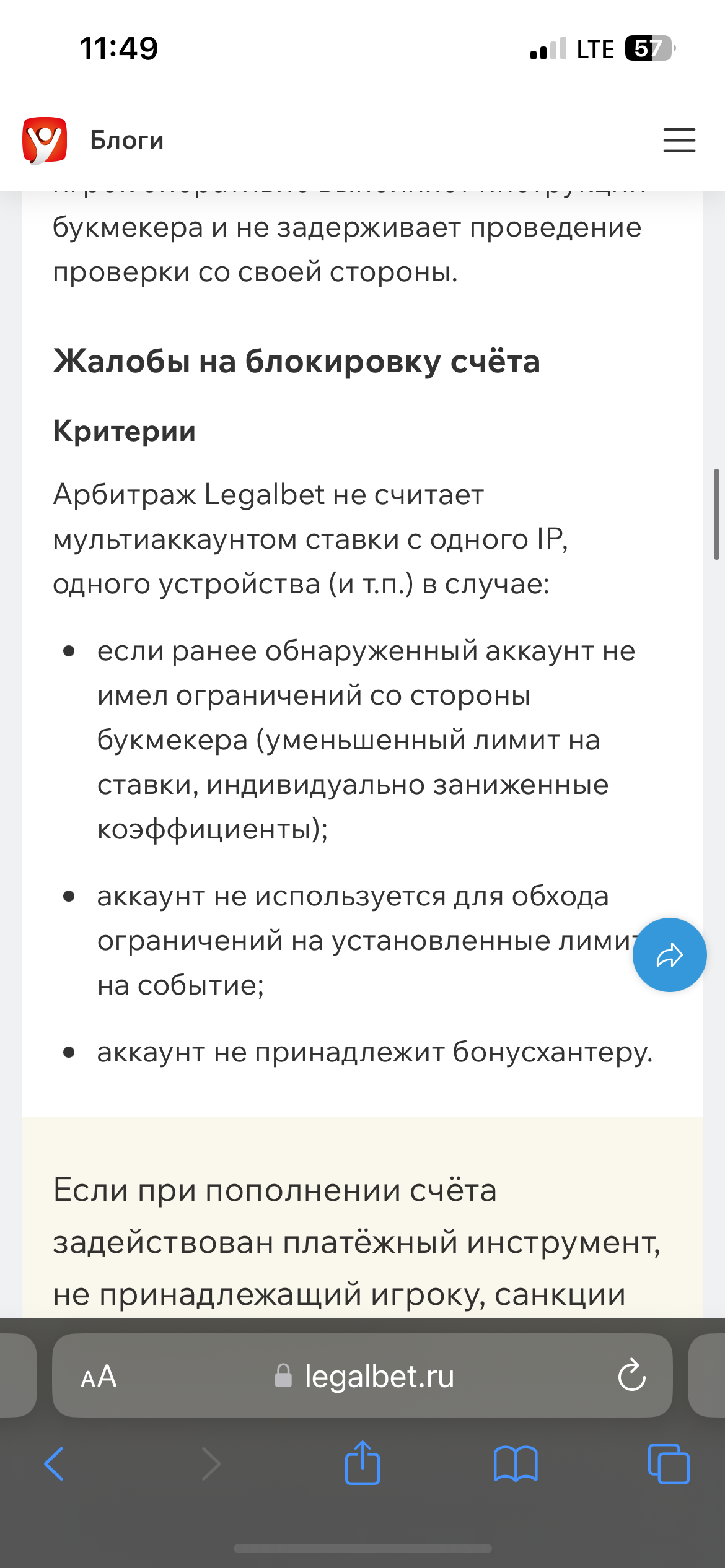
Task: Show open Safari tabs
Action: coord(668,1464)
